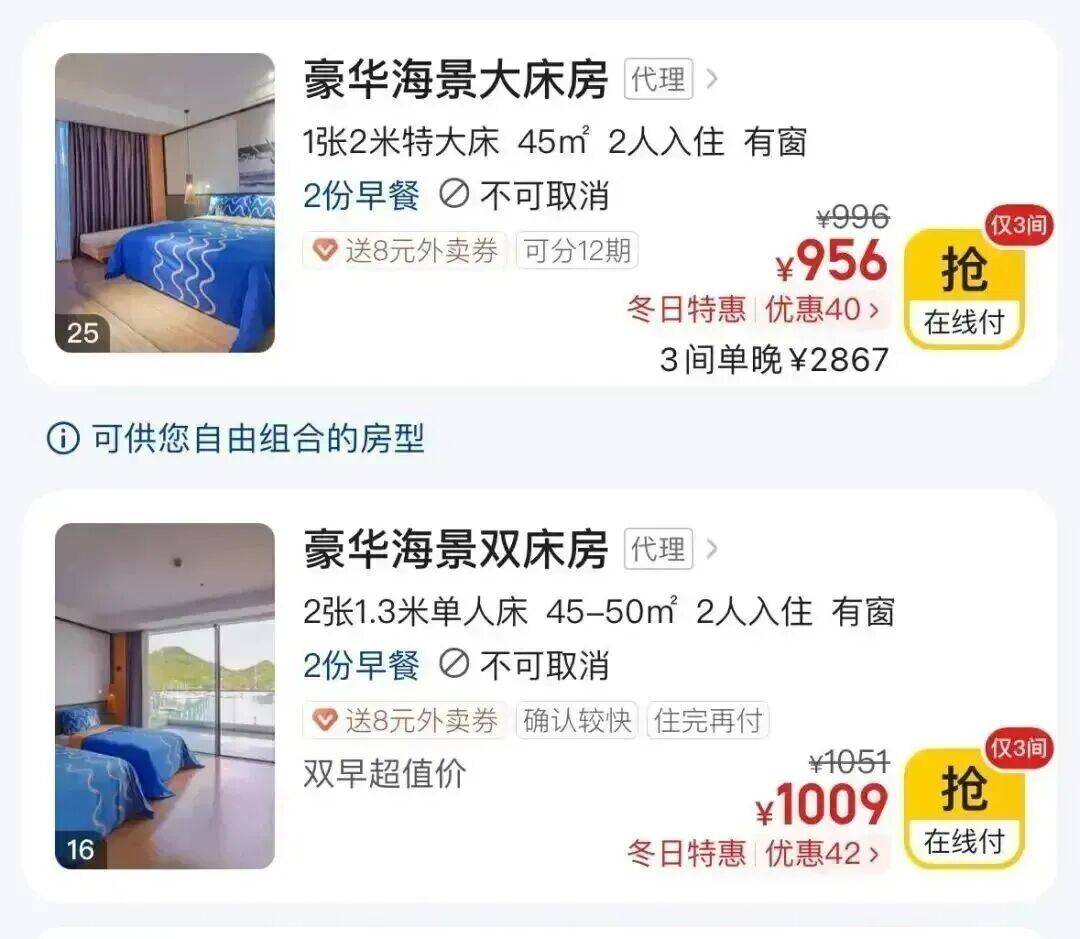Expand 优惠42 discount details

(822, 853)
